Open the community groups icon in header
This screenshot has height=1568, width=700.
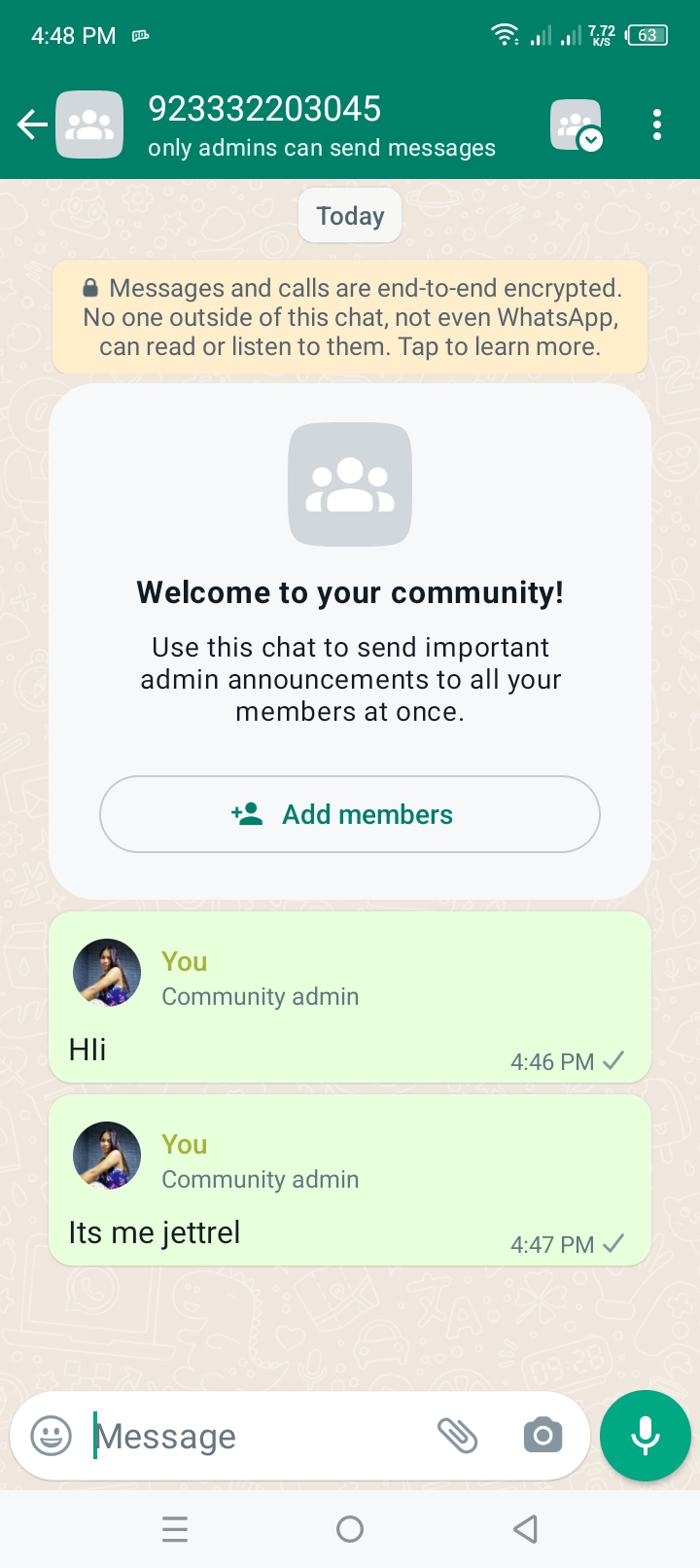coord(577,125)
